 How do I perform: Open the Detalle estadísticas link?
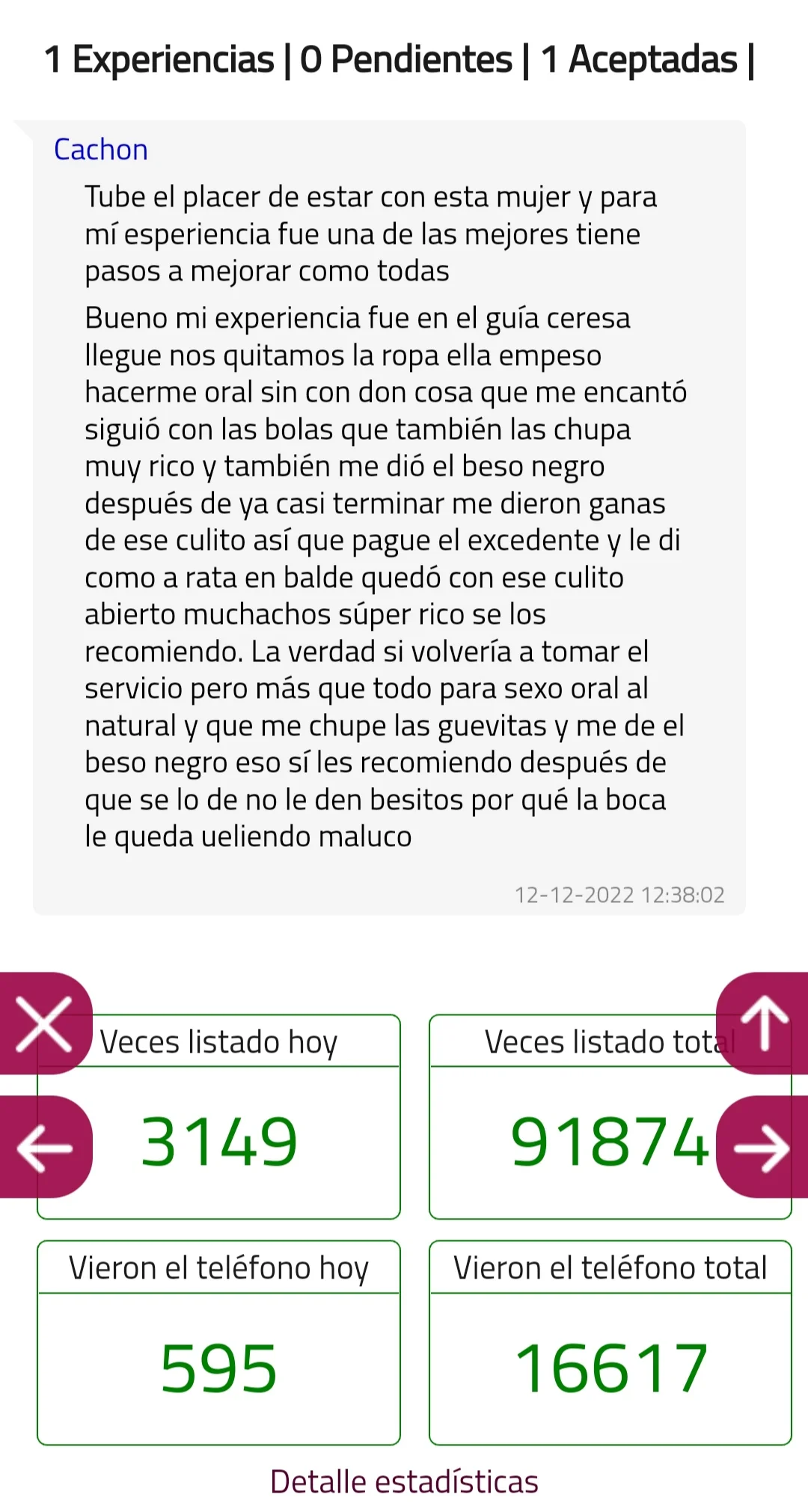404,1481
